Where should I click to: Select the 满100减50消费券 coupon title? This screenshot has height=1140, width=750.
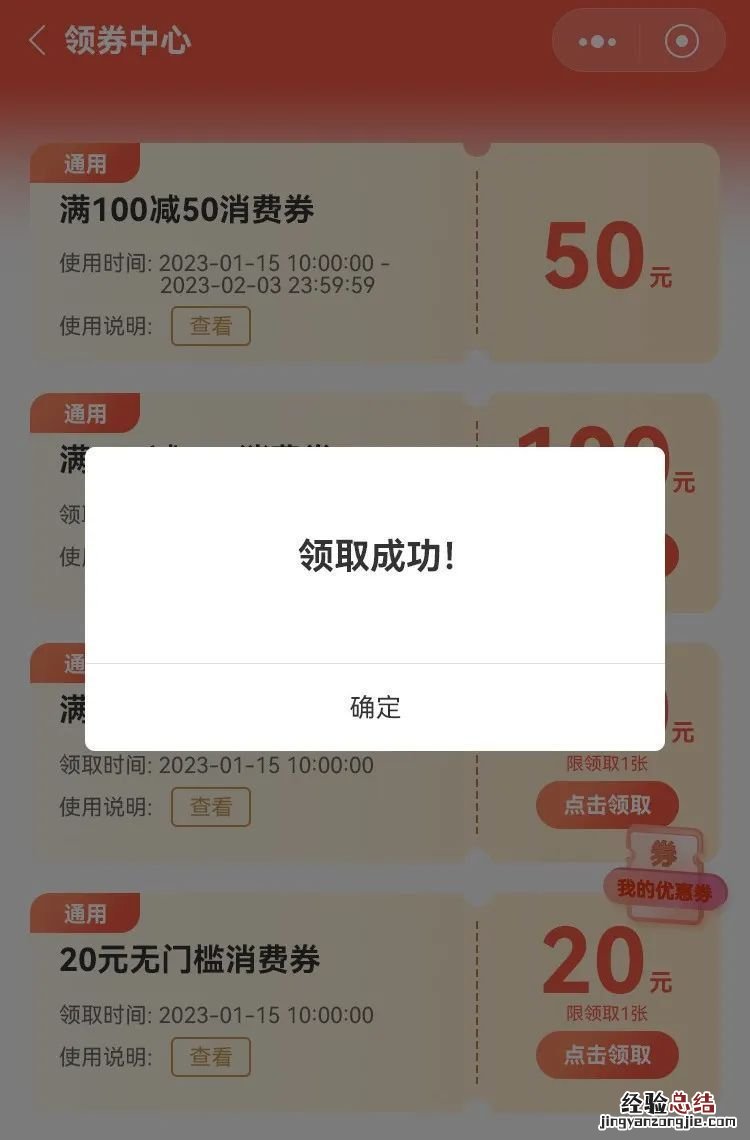click(x=185, y=210)
